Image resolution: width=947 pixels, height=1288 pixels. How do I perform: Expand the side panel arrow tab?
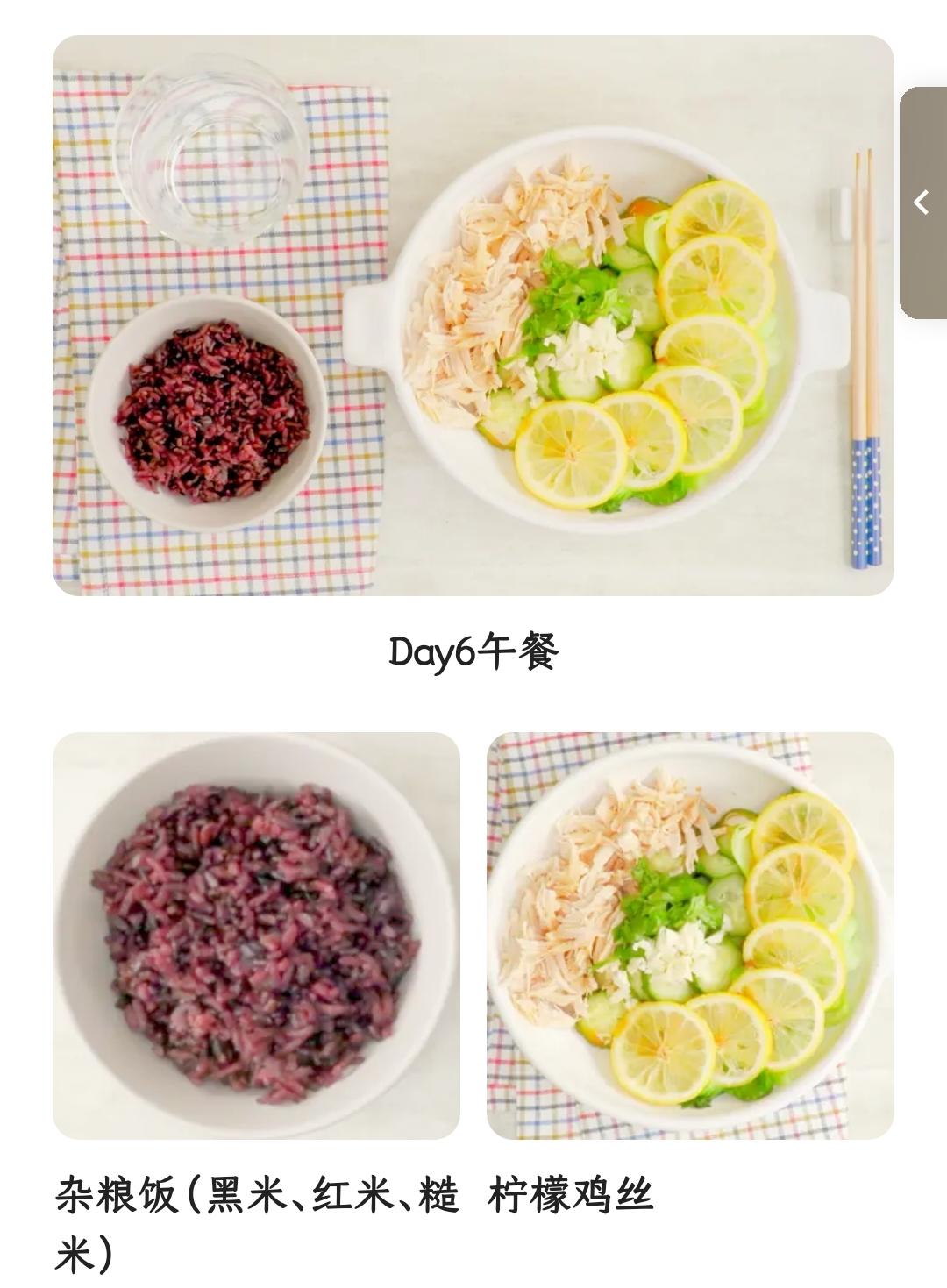922,203
